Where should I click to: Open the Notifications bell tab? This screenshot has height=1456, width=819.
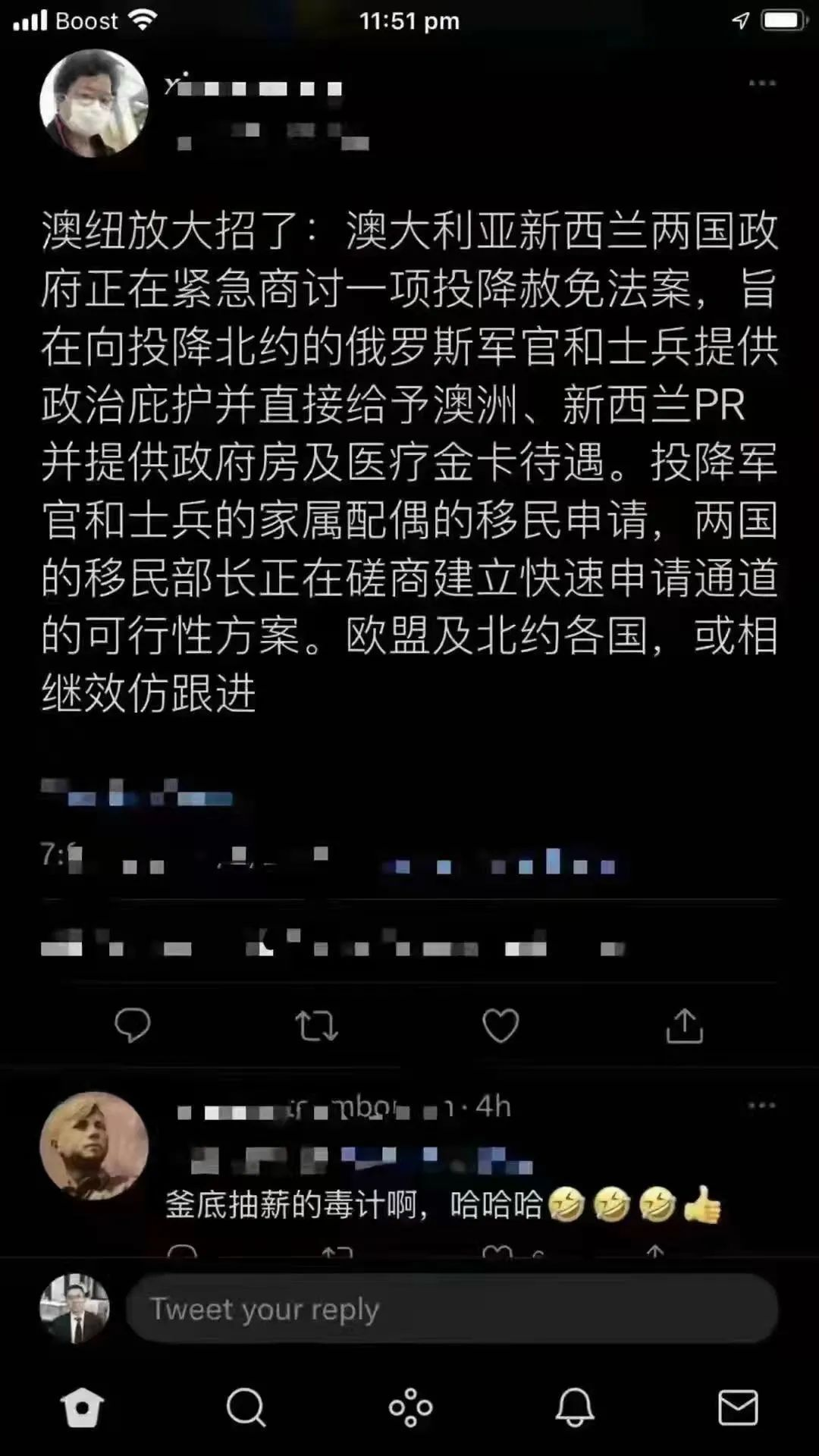(575, 1408)
